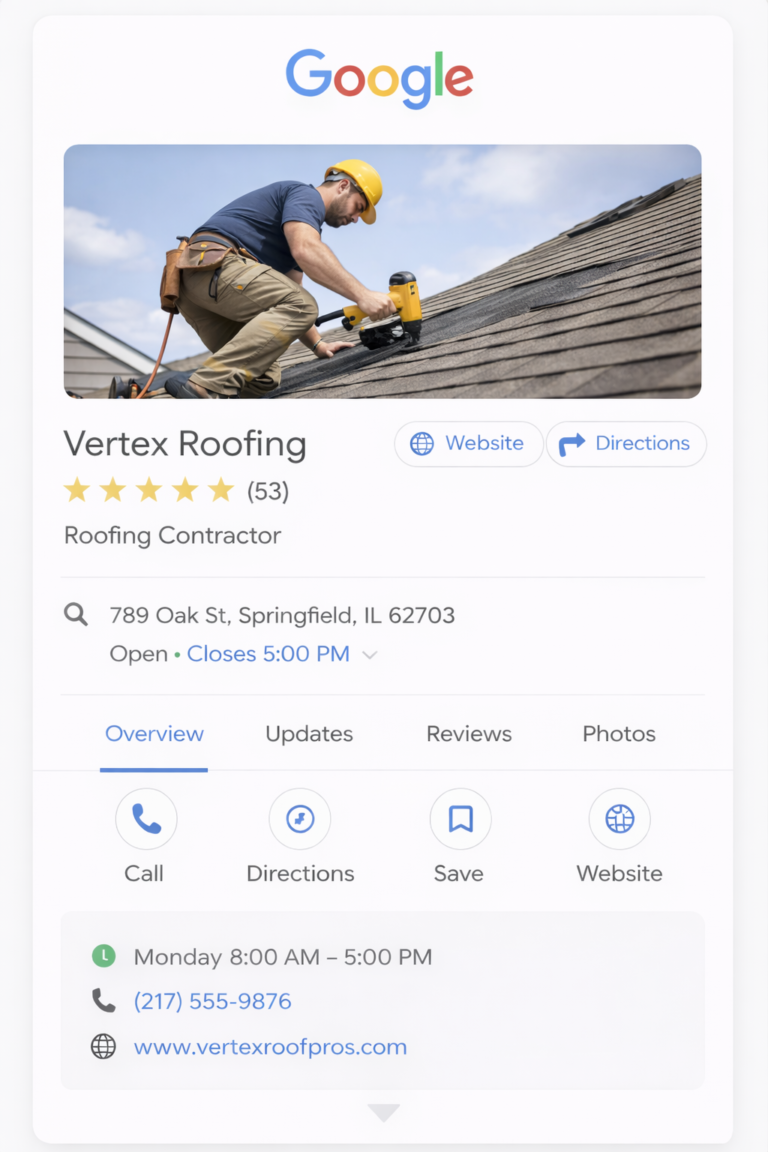Call the business with the round Call icon

pos(146,820)
